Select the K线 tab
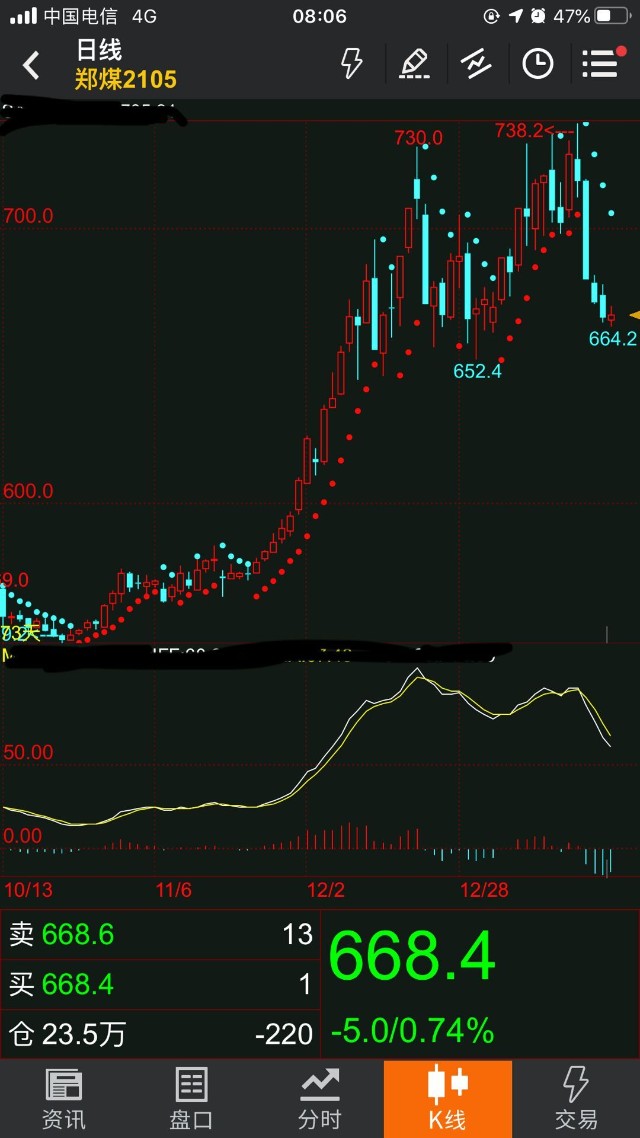640x1138 pixels. (x=448, y=1098)
